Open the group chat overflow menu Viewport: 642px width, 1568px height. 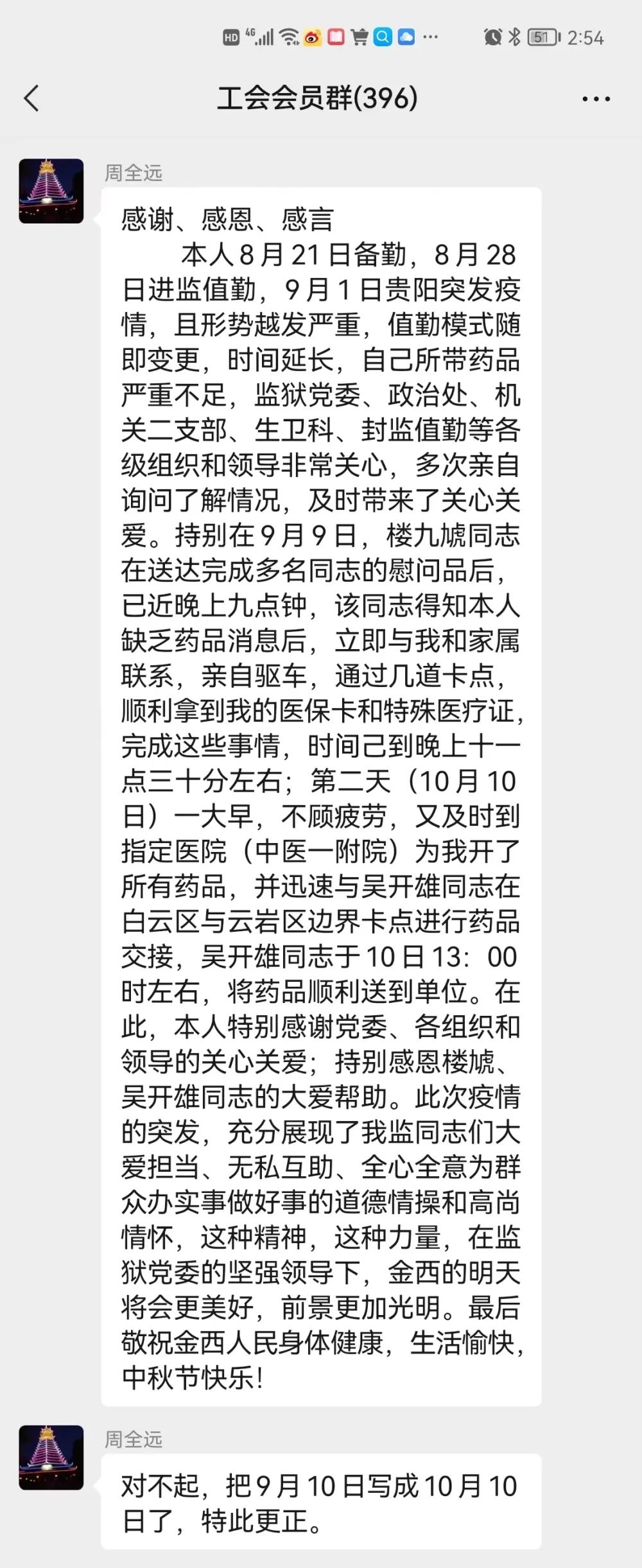[x=596, y=99]
